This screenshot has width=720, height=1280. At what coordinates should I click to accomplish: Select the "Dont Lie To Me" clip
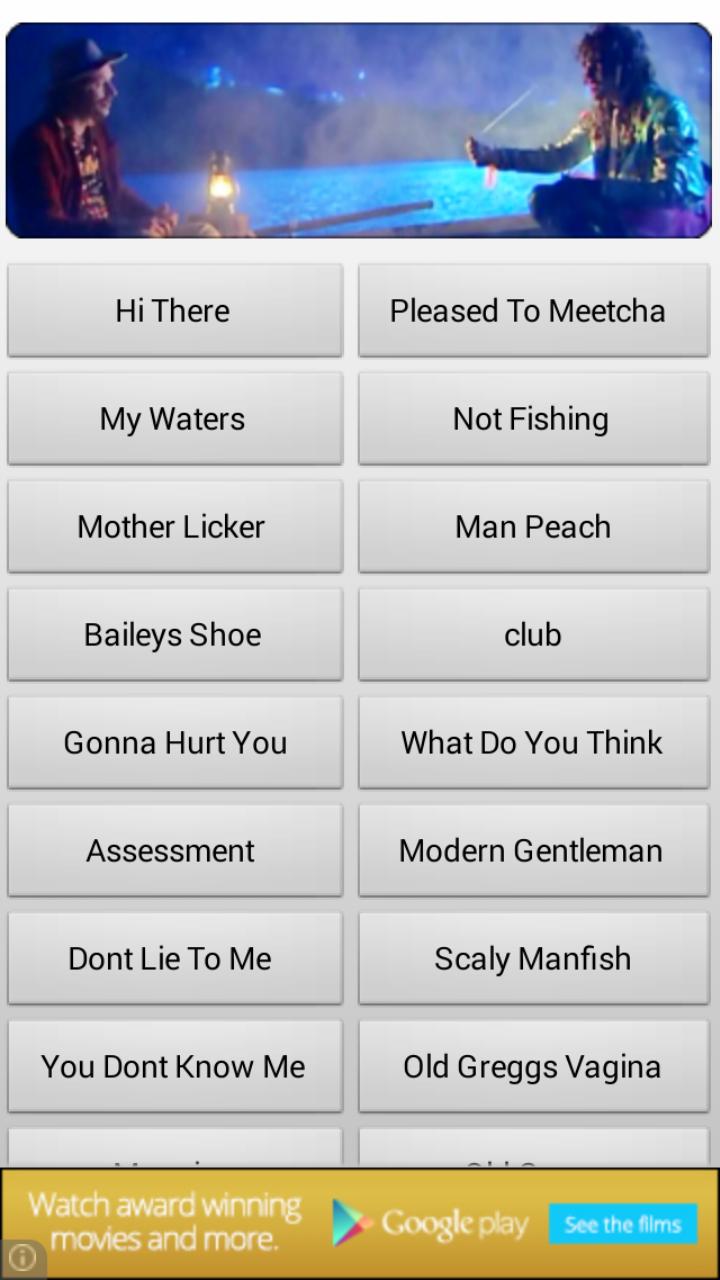[x=175, y=958]
